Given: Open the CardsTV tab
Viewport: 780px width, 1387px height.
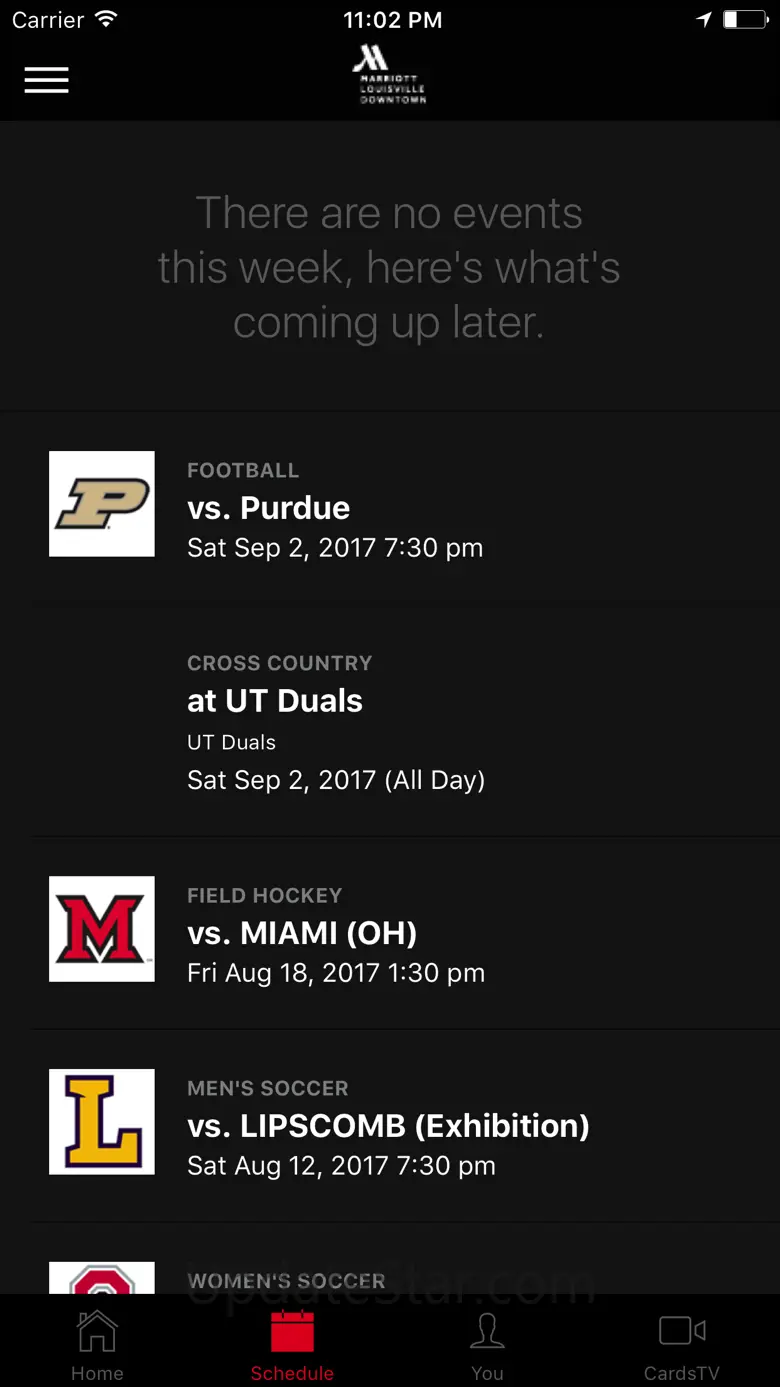Looking at the screenshot, I should (x=682, y=1344).
